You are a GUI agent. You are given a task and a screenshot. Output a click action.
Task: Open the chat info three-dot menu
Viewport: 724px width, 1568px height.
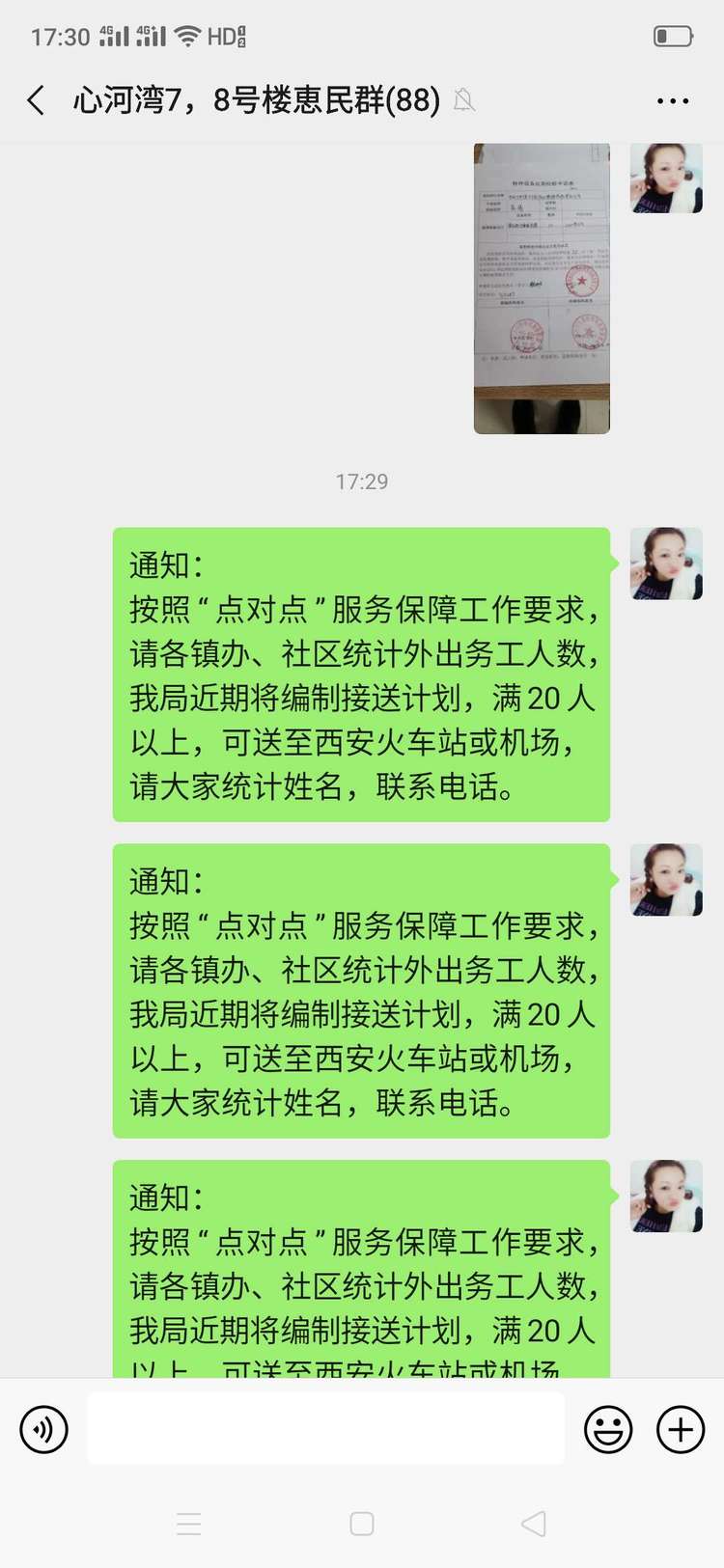tap(673, 100)
